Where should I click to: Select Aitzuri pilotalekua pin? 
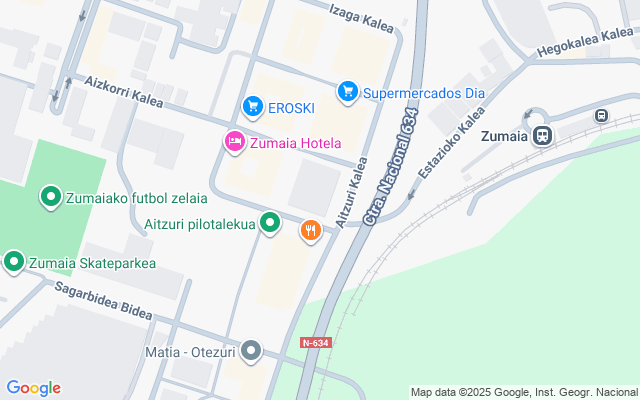tap(270, 224)
